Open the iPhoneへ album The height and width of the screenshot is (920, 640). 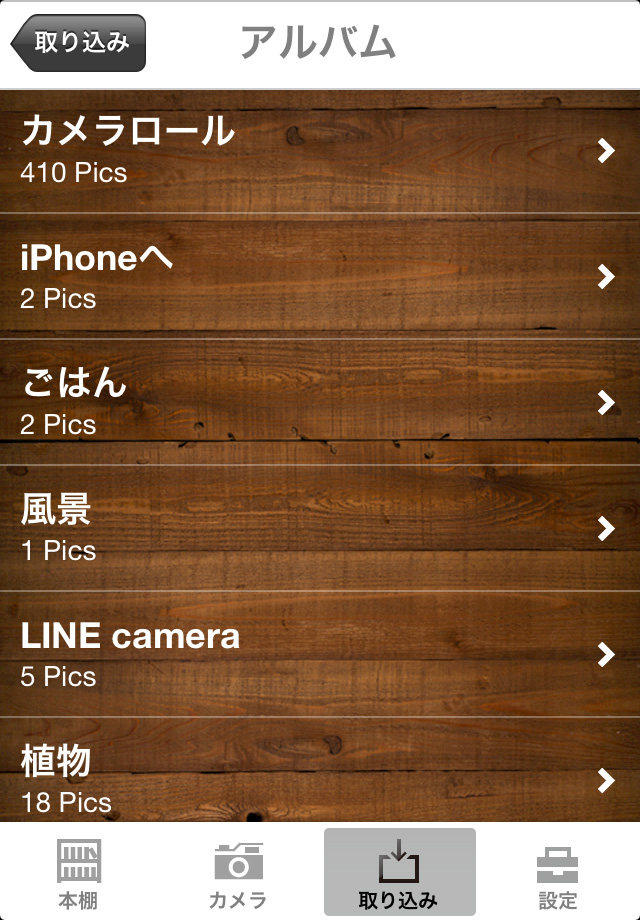320,277
